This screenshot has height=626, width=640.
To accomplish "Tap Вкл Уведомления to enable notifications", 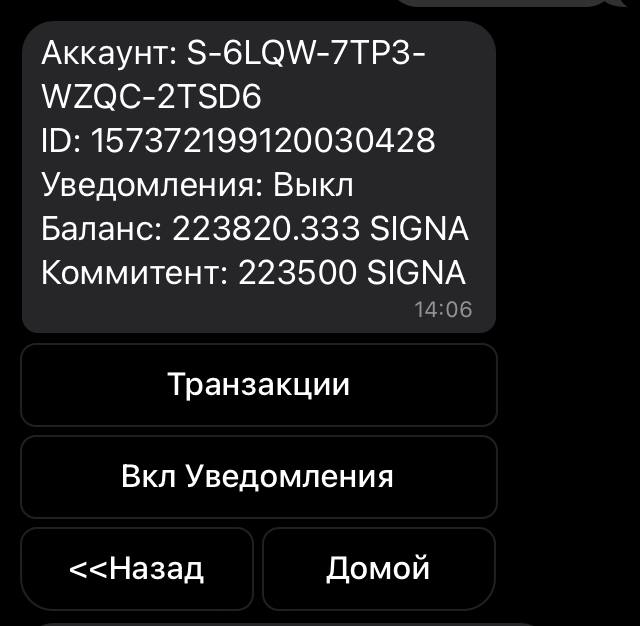I will [258, 476].
